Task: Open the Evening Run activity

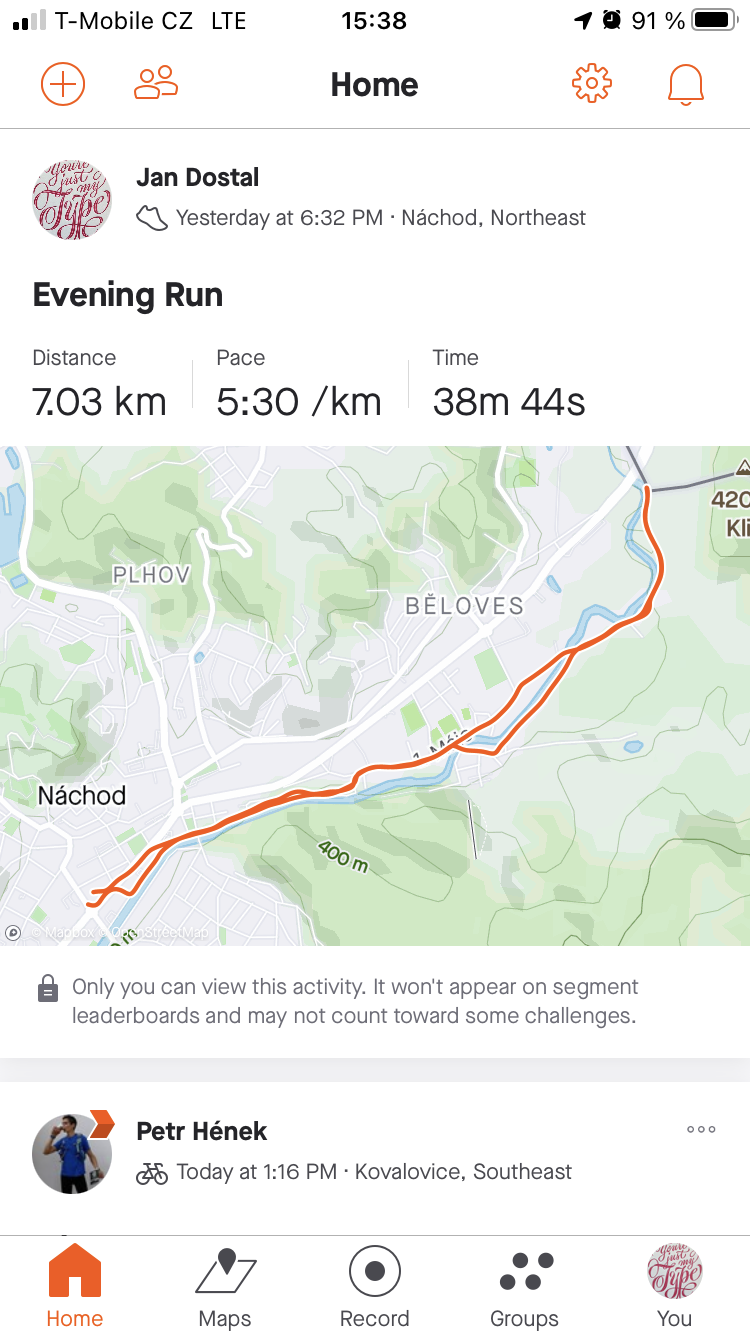Action: coord(128,295)
